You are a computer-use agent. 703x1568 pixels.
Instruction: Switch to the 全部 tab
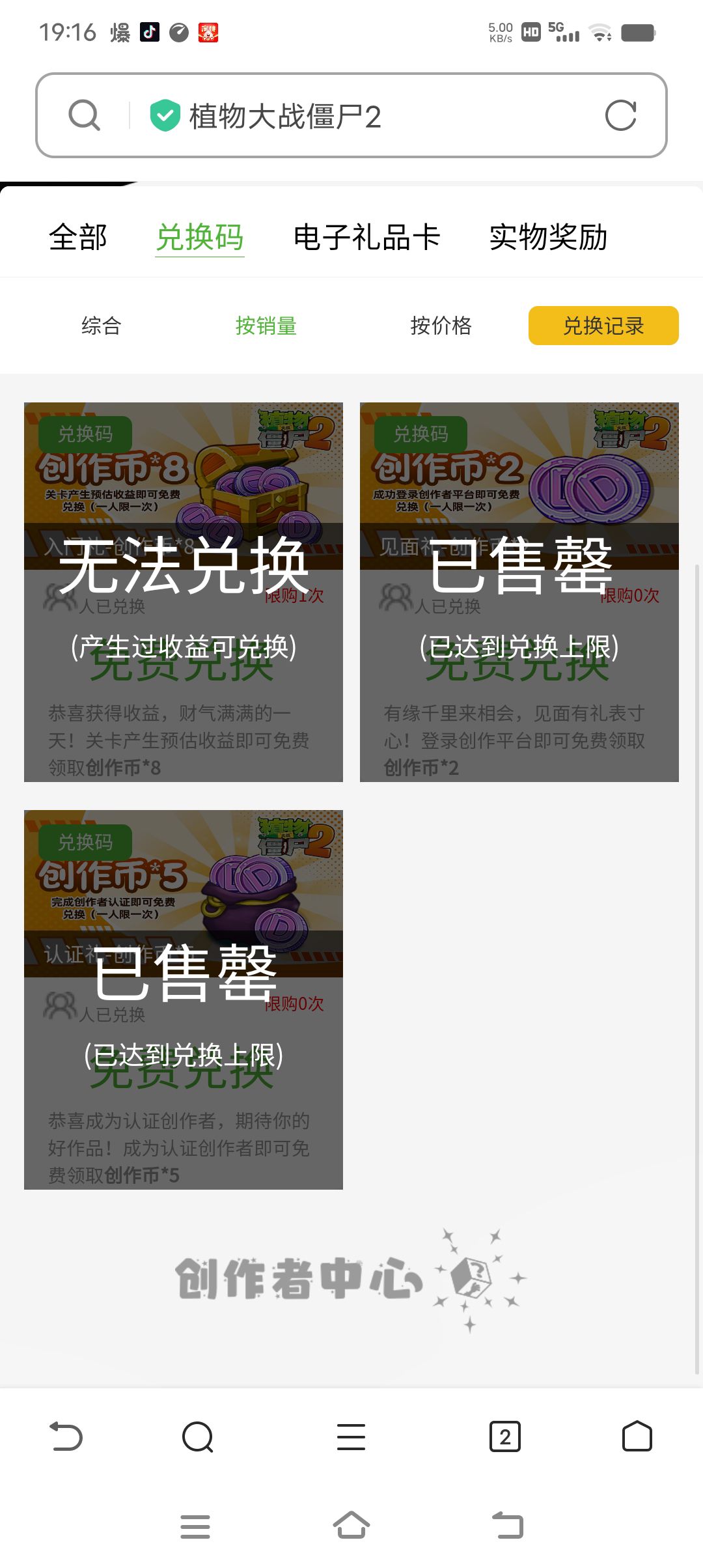pos(78,237)
